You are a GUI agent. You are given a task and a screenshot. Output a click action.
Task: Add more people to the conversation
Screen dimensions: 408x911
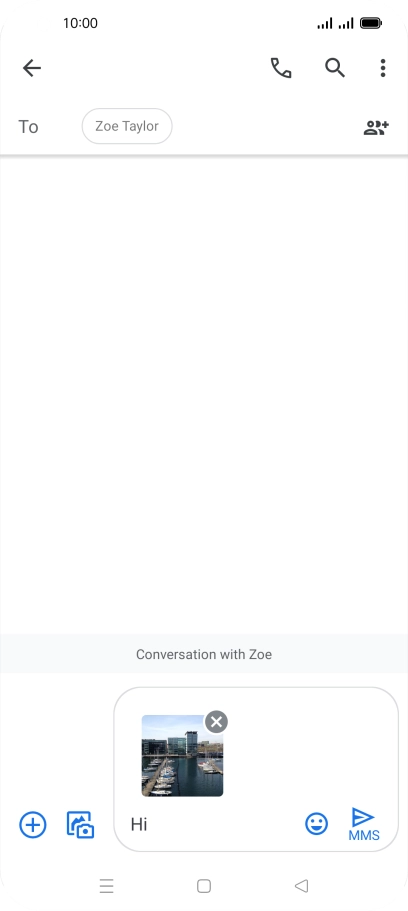click(376, 127)
